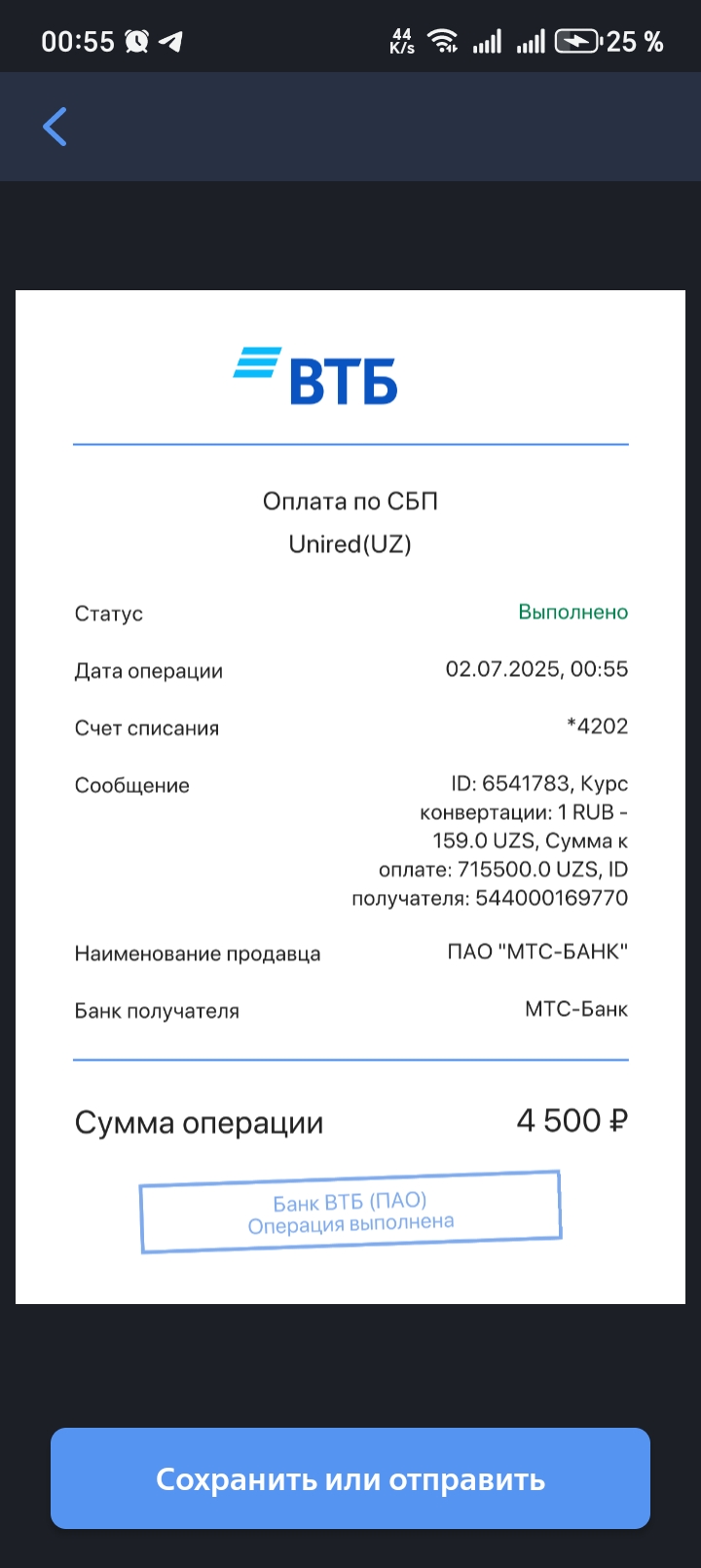Go back using the top-left arrow

click(55, 127)
